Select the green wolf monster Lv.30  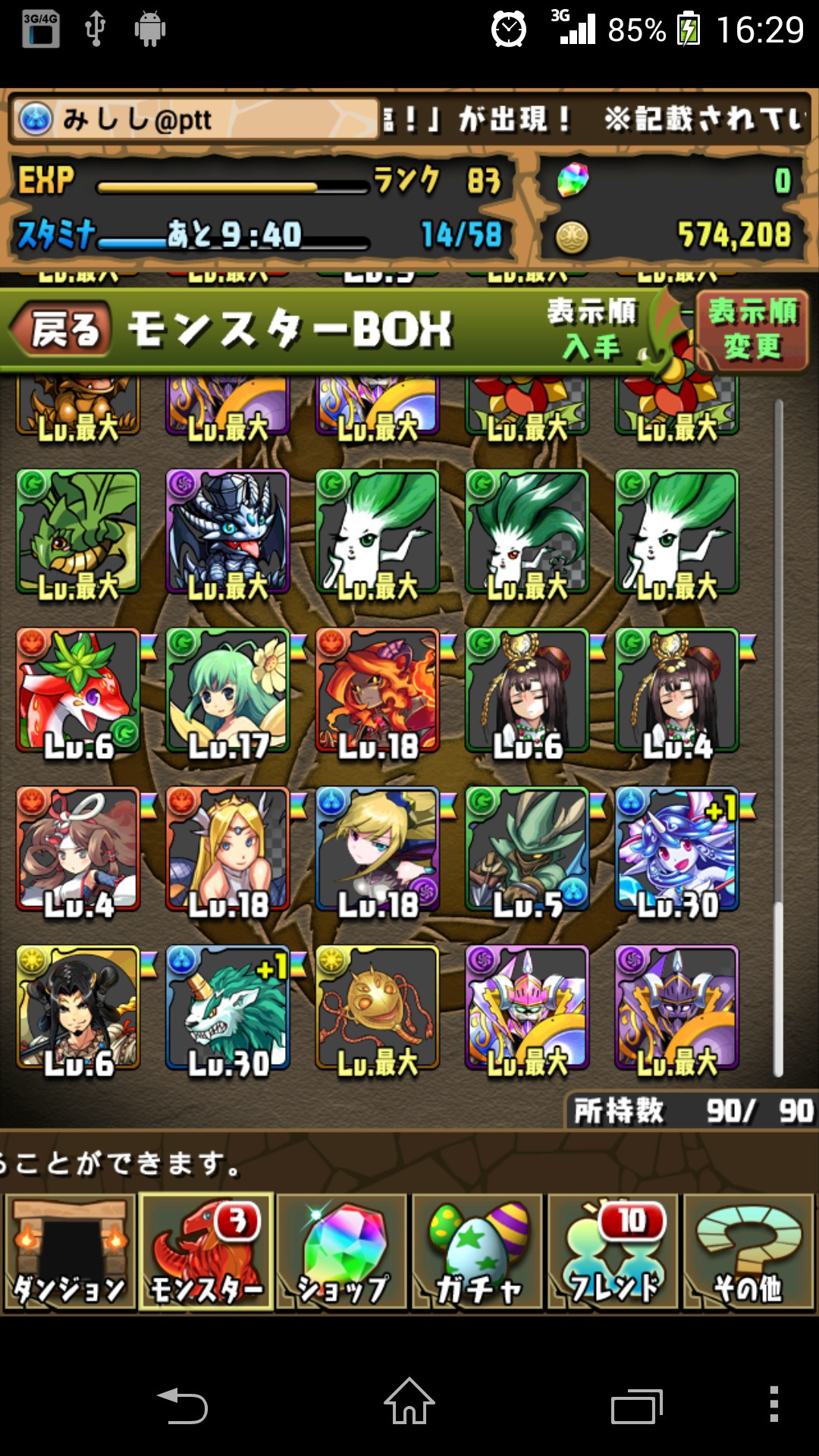tap(227, 1008)
